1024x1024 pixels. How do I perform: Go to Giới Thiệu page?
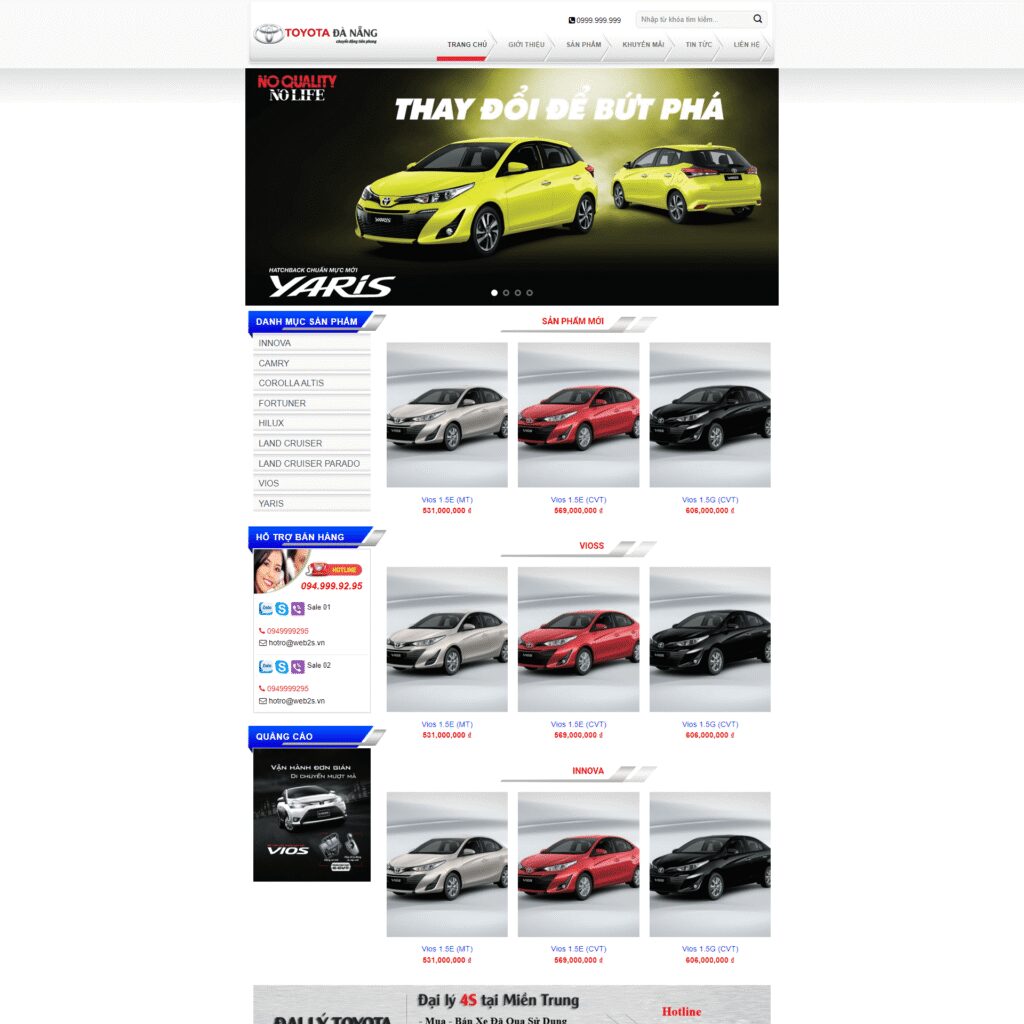(526, 45)
